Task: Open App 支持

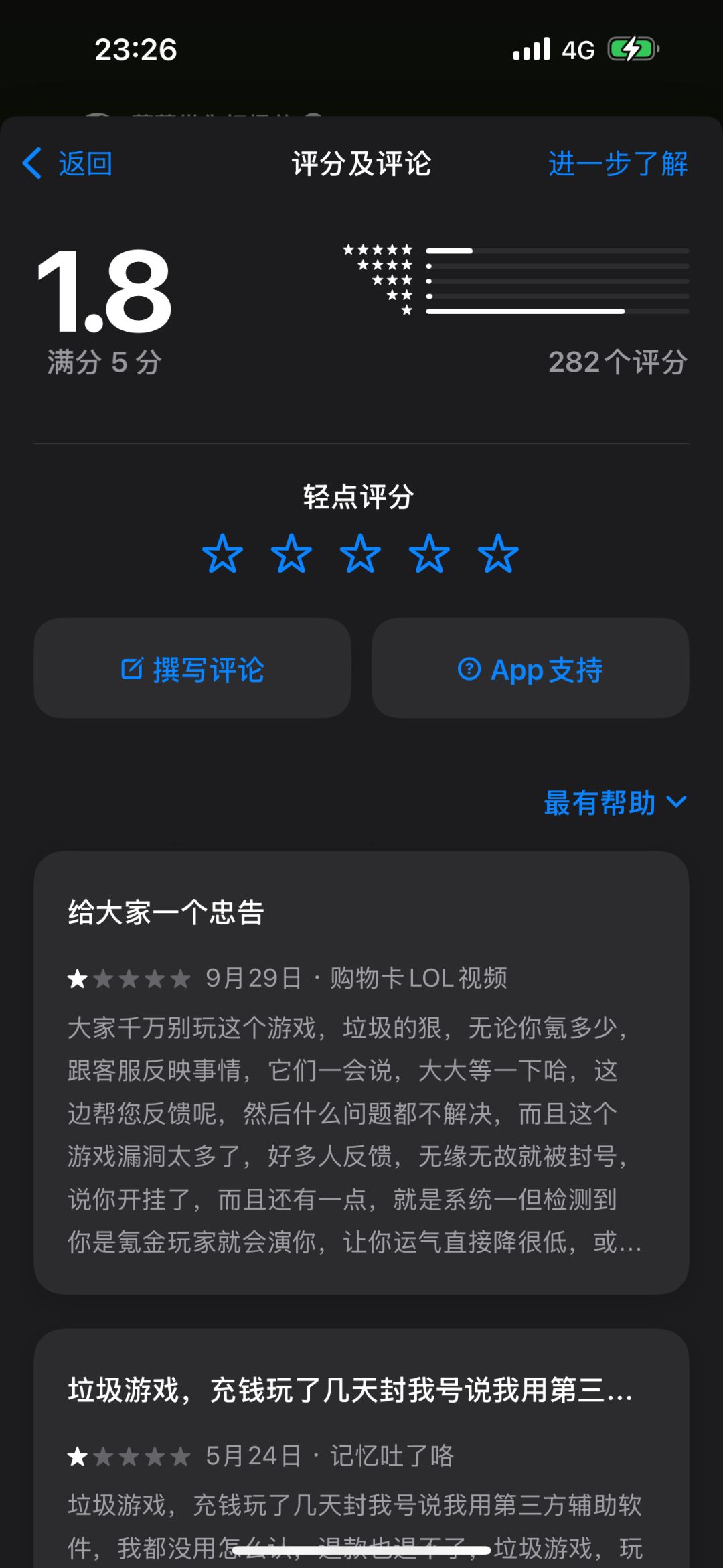Action: [530, 668]
